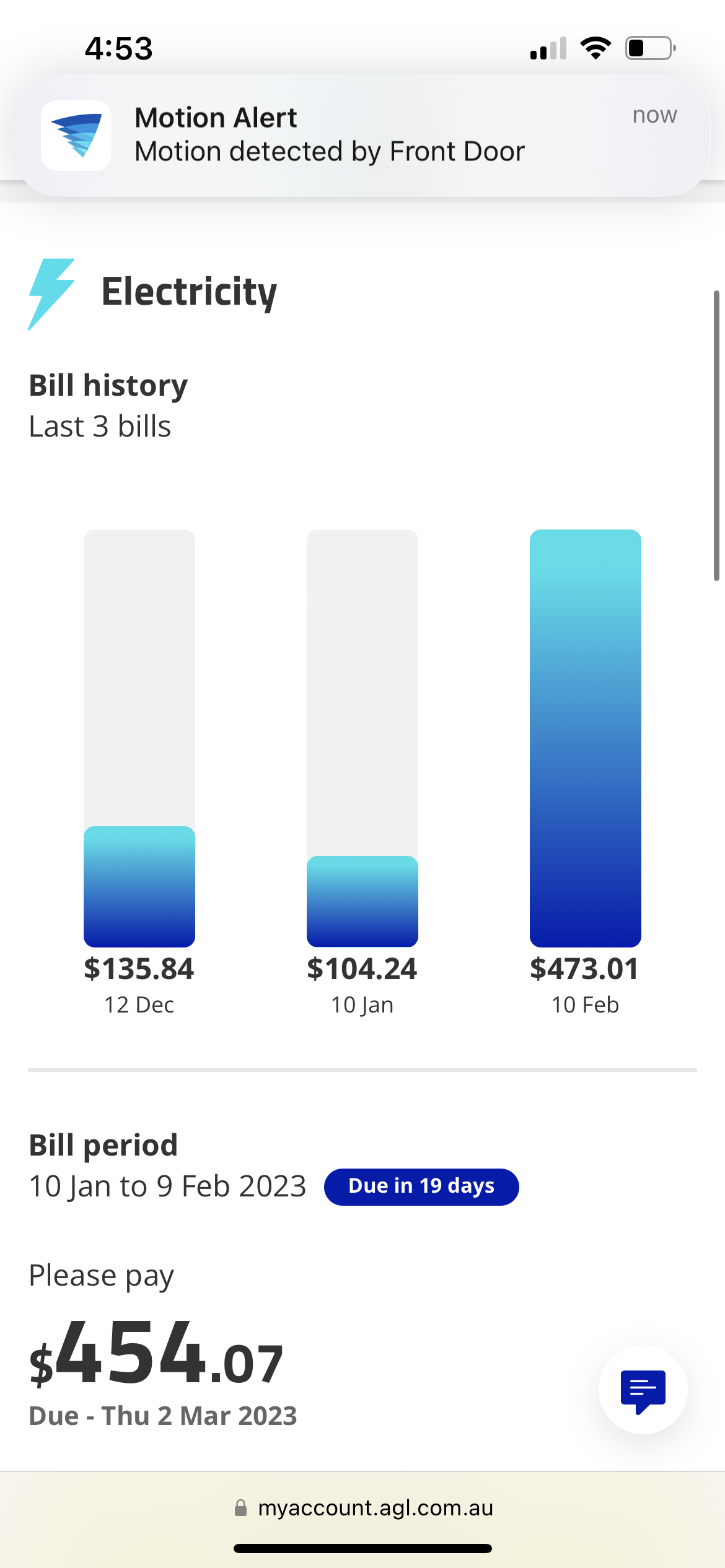Image resolution: width=725 pixels, height=1568 pixels.
Task: Tap the security app icon in the Motion Alert
Action: [75, 134]
